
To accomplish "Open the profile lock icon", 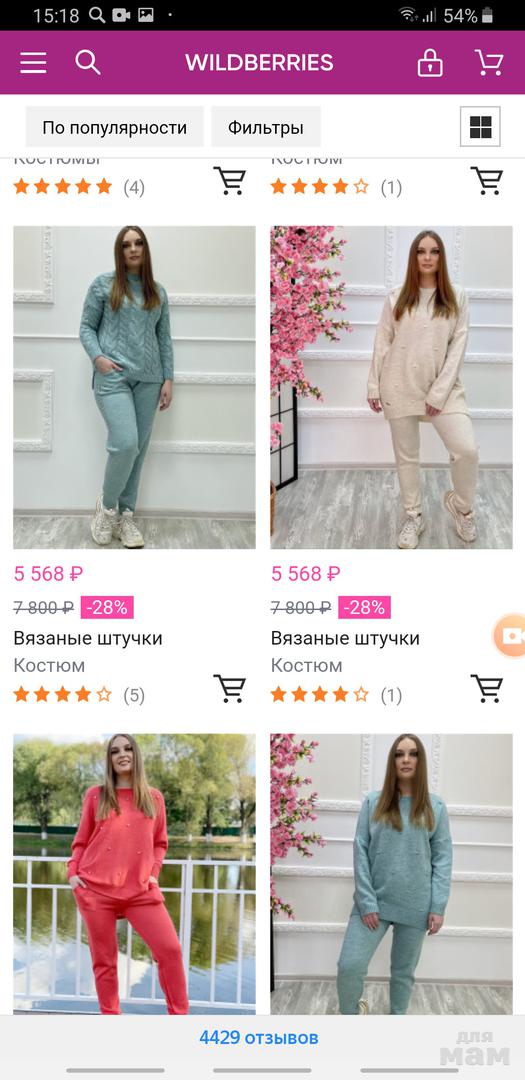I will (x=430, y=63).
